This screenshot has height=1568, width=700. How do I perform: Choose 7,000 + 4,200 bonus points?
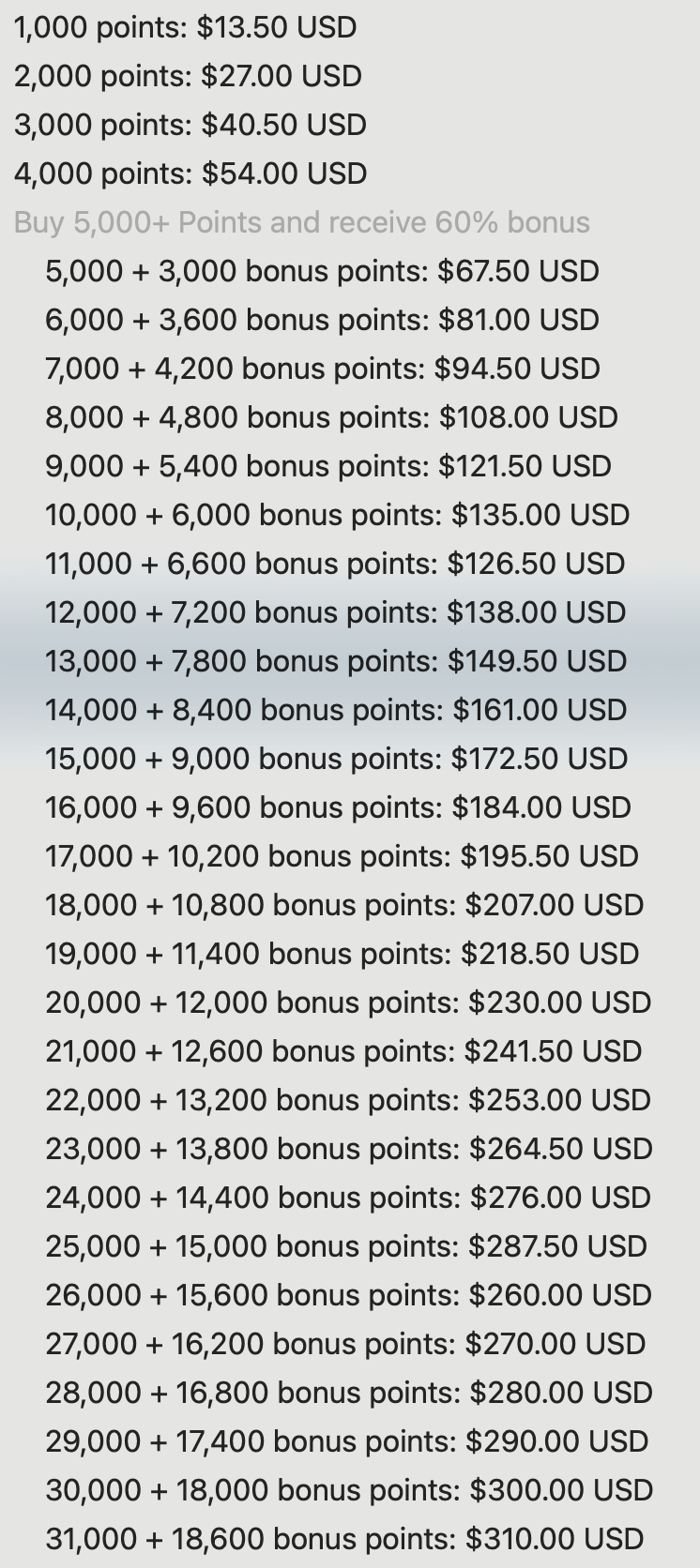[322, 369]
